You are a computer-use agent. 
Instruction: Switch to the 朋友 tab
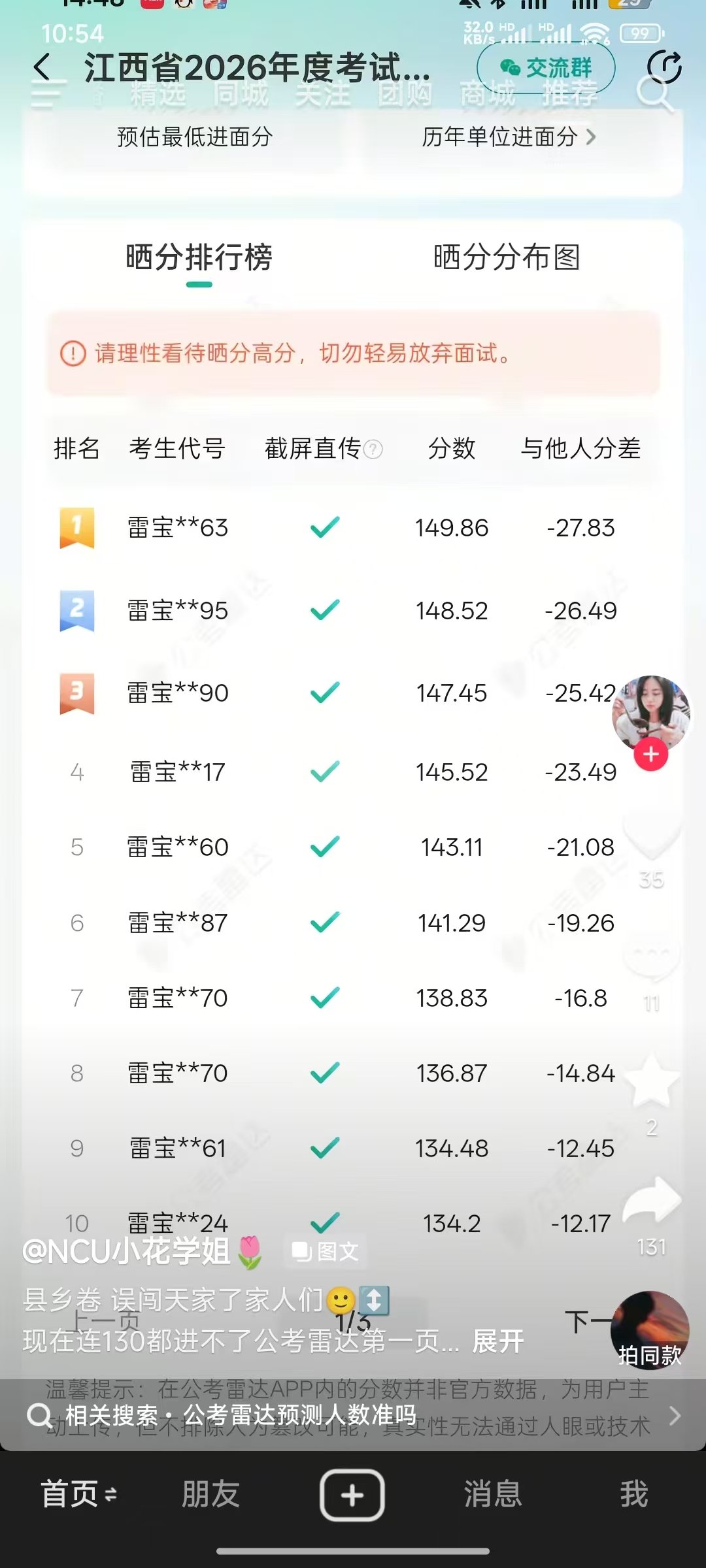tap(211, 1494)
